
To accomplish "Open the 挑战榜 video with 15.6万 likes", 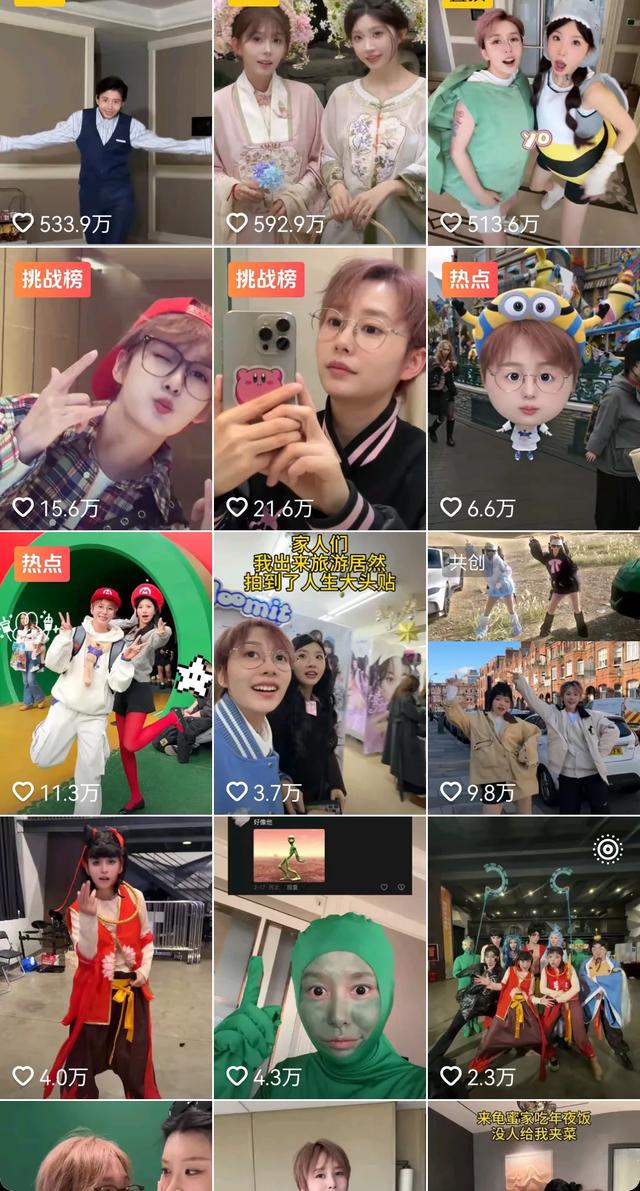I will [x=106, y=390].
